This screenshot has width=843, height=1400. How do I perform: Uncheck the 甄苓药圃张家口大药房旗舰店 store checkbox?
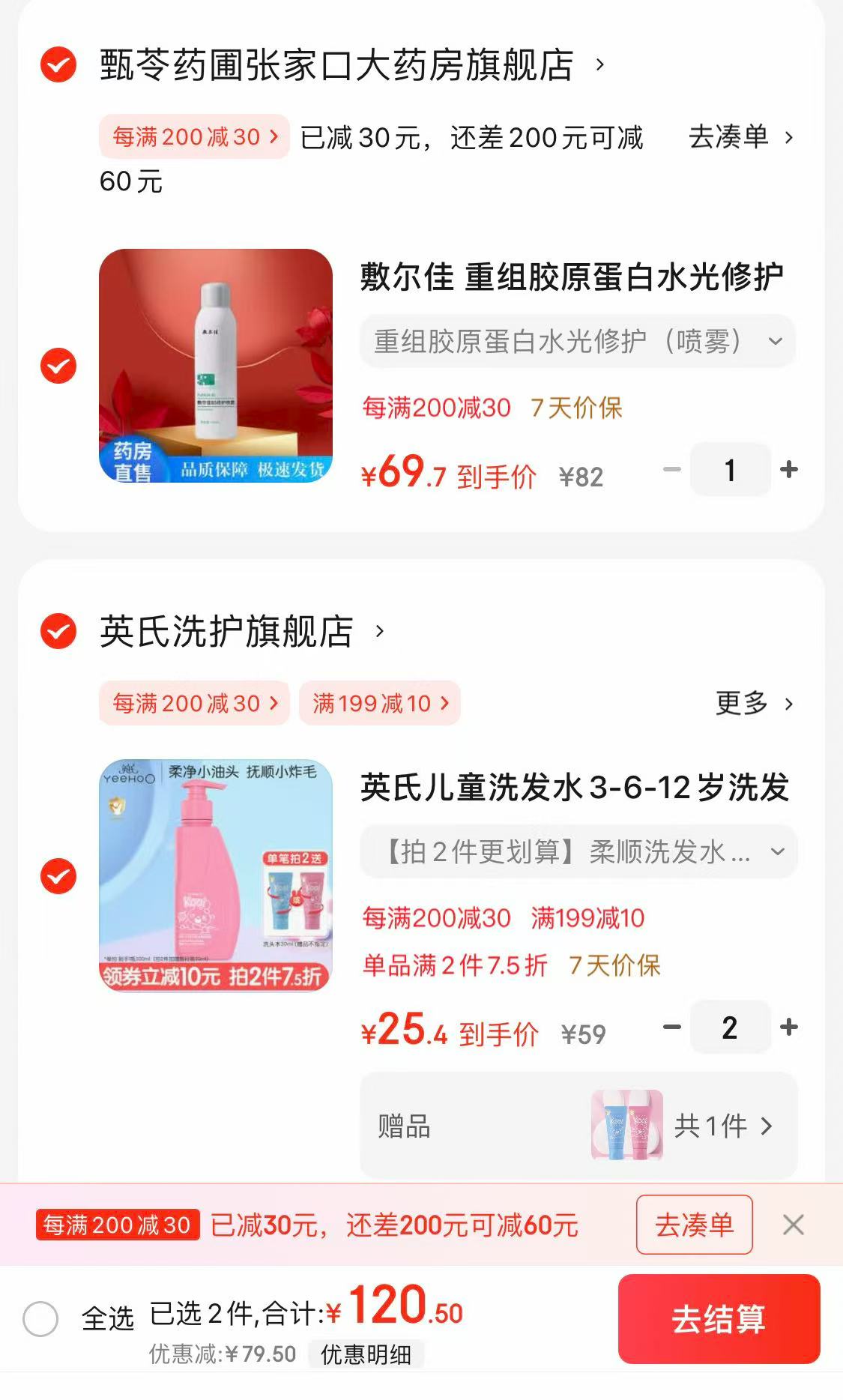tap(58, 64)
